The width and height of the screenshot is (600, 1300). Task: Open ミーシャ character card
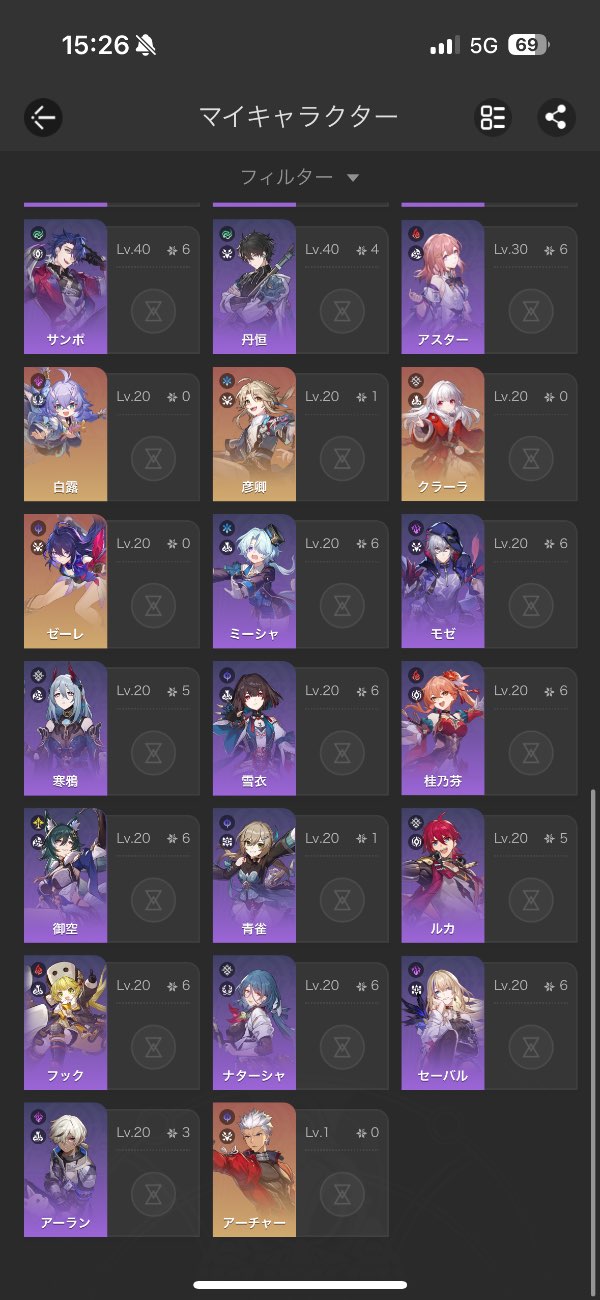(x=254, y=581)
